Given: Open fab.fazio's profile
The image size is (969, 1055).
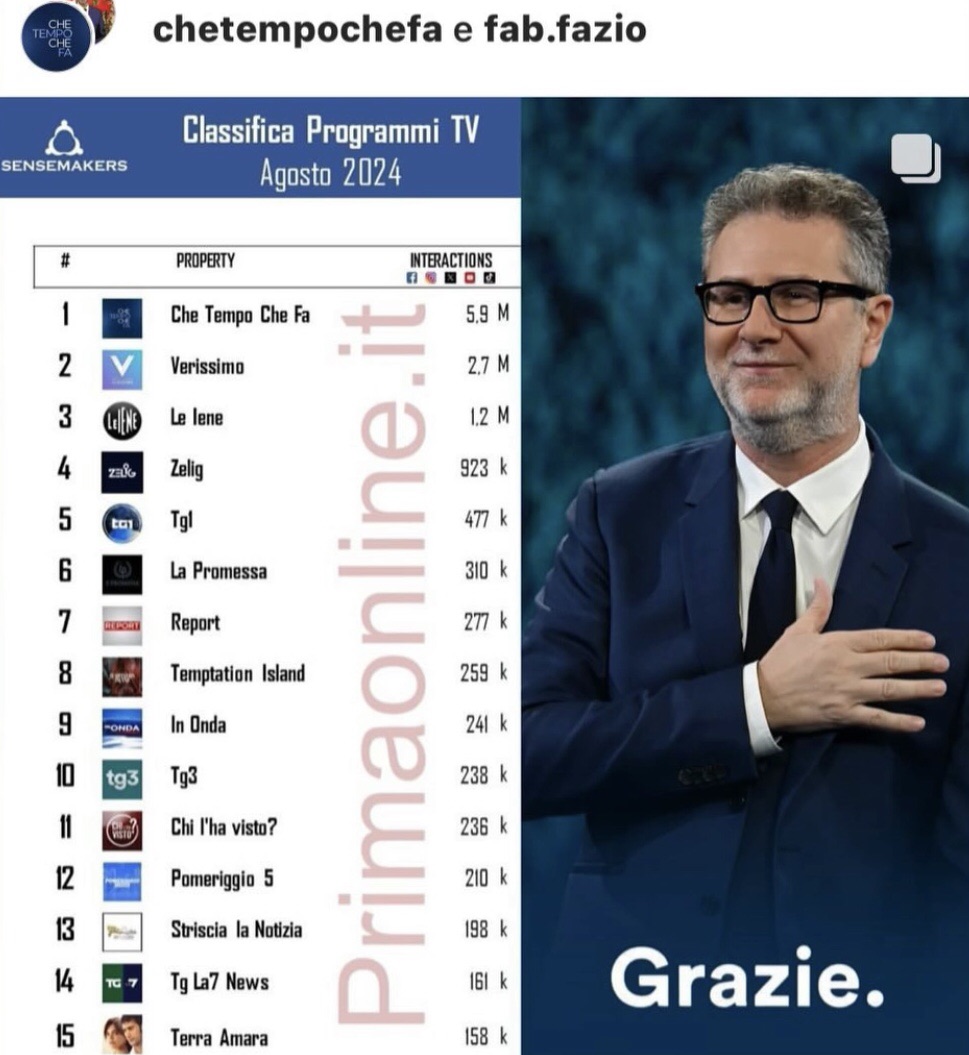Looking at the screenshot, I should (x=565, y=30).
